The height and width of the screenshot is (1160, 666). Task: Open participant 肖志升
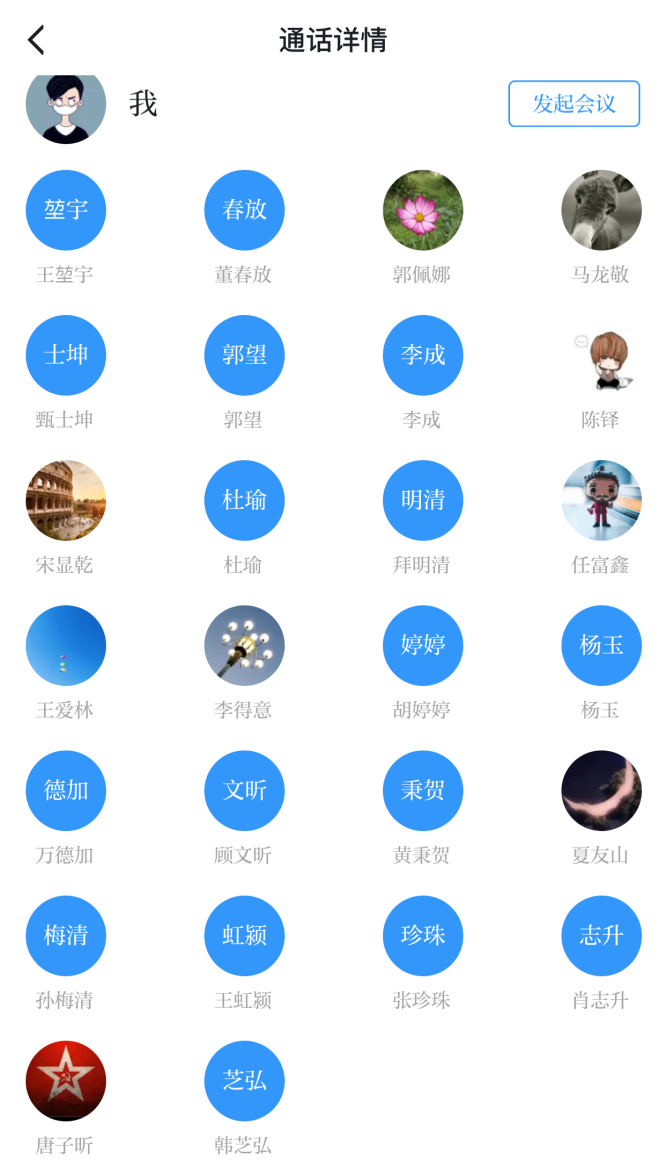coord(601,935)
